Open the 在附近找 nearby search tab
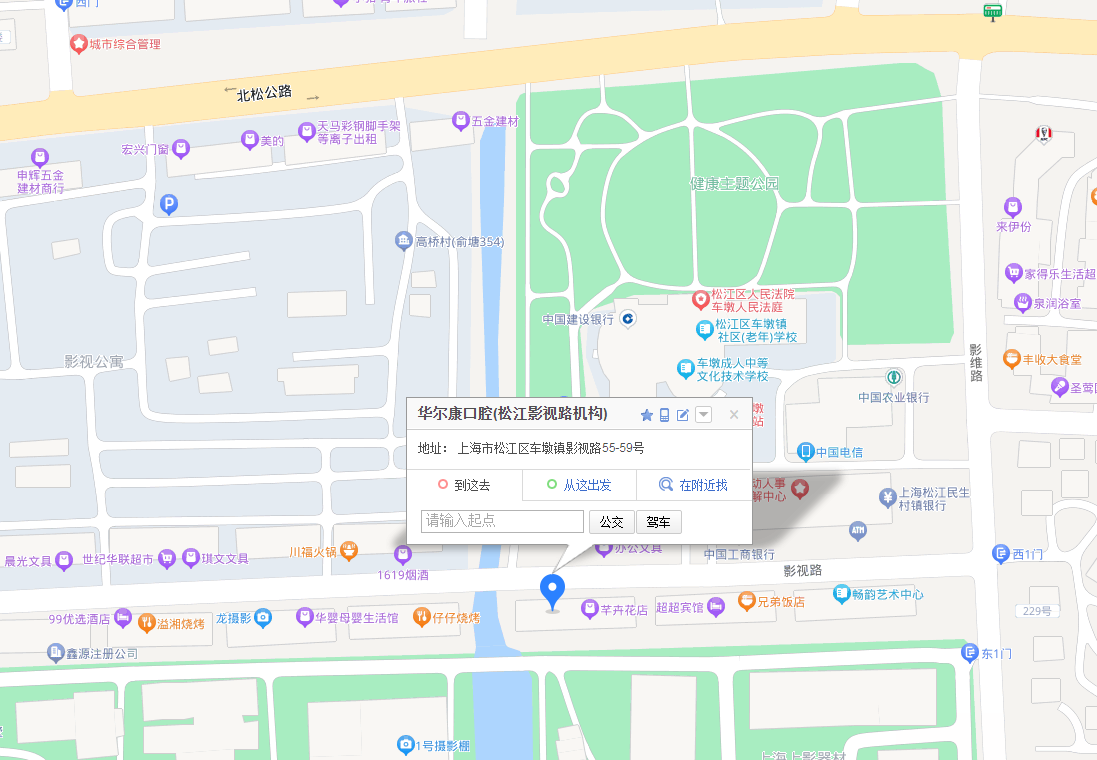 coord(693,485)
